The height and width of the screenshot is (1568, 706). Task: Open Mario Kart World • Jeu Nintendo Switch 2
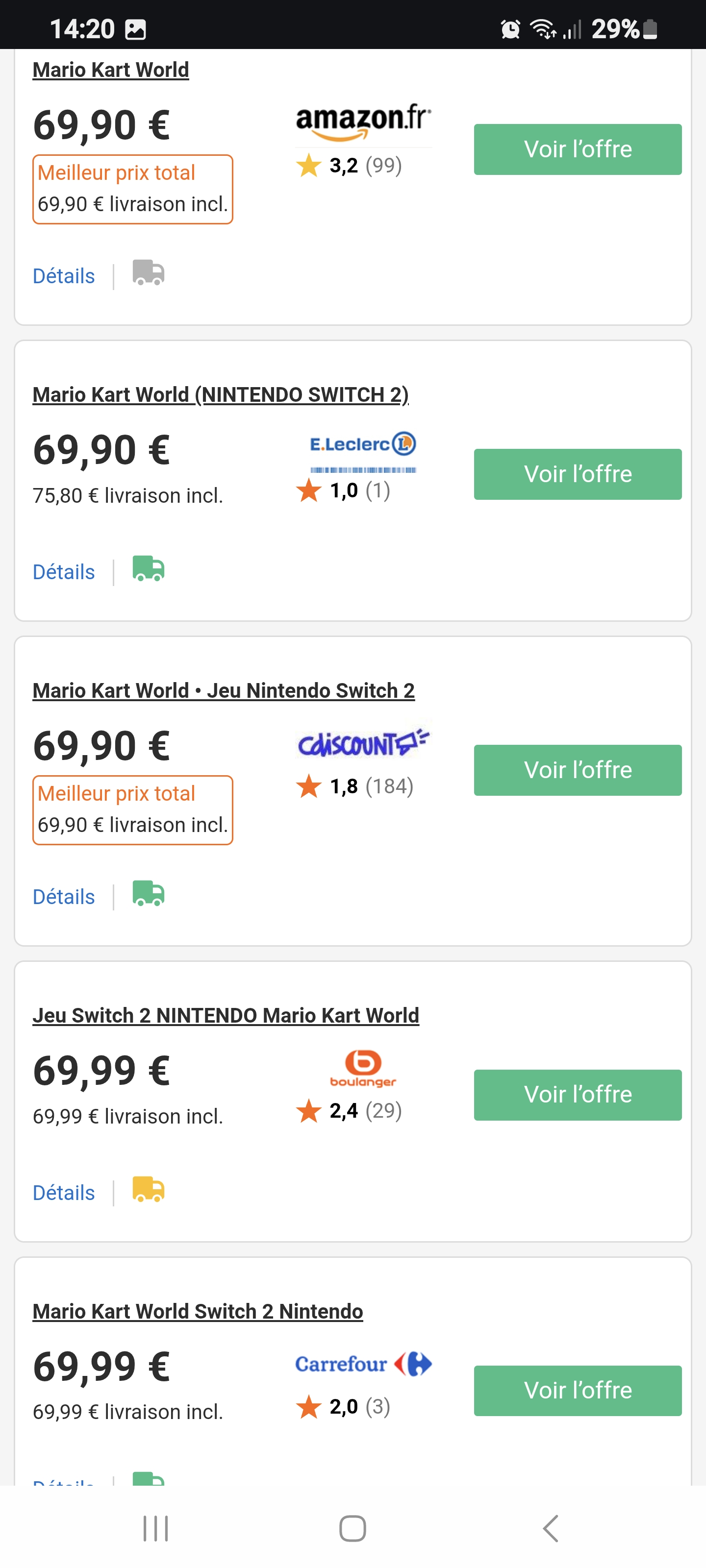[224, 690]
